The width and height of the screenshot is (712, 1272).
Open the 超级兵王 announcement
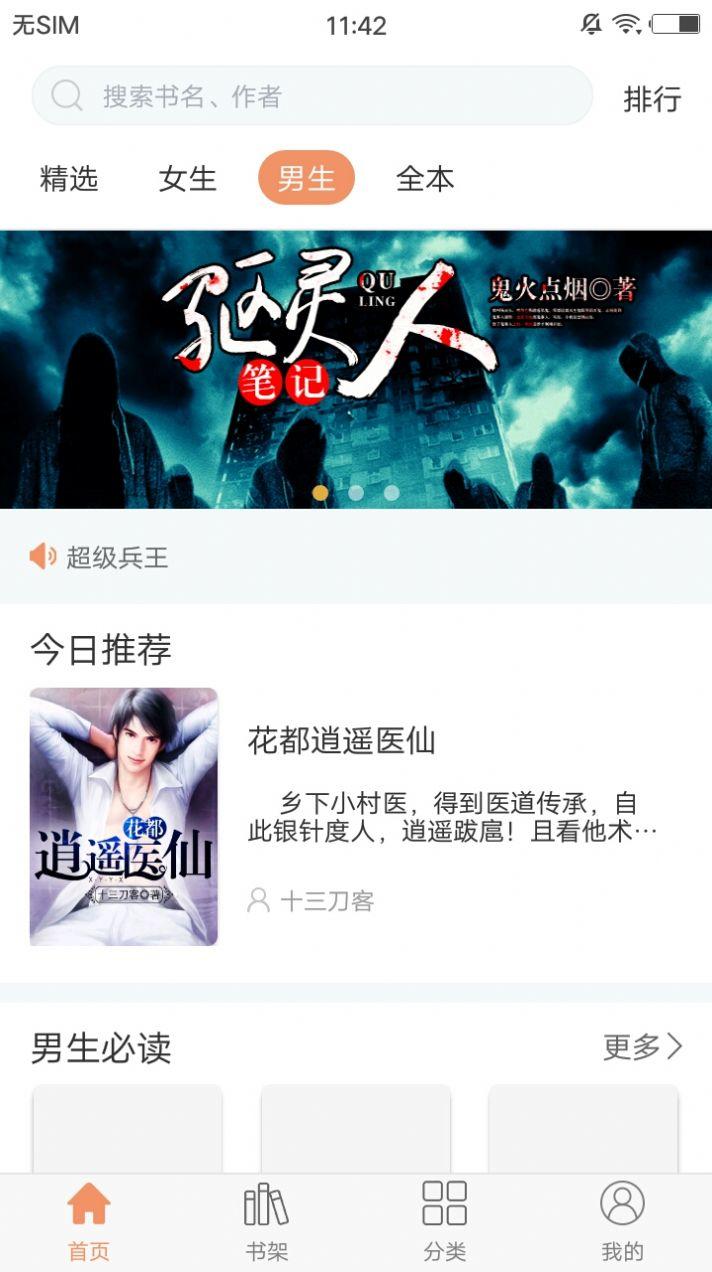tap(117, 557)
